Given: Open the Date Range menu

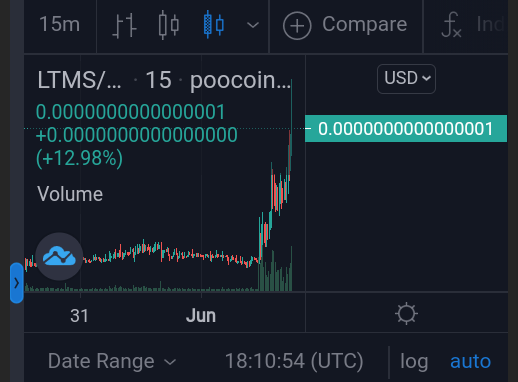Looking at the screenshot, I should (112, 361).
